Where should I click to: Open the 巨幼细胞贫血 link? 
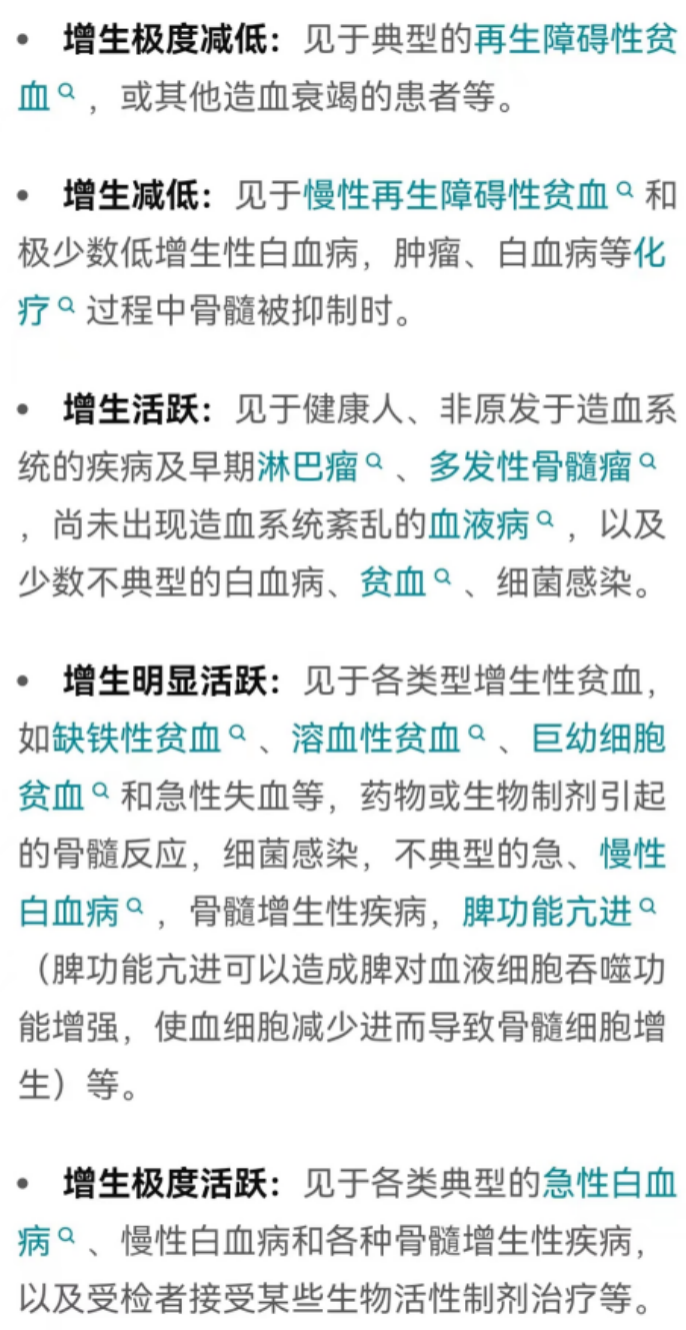pos(598,739)
